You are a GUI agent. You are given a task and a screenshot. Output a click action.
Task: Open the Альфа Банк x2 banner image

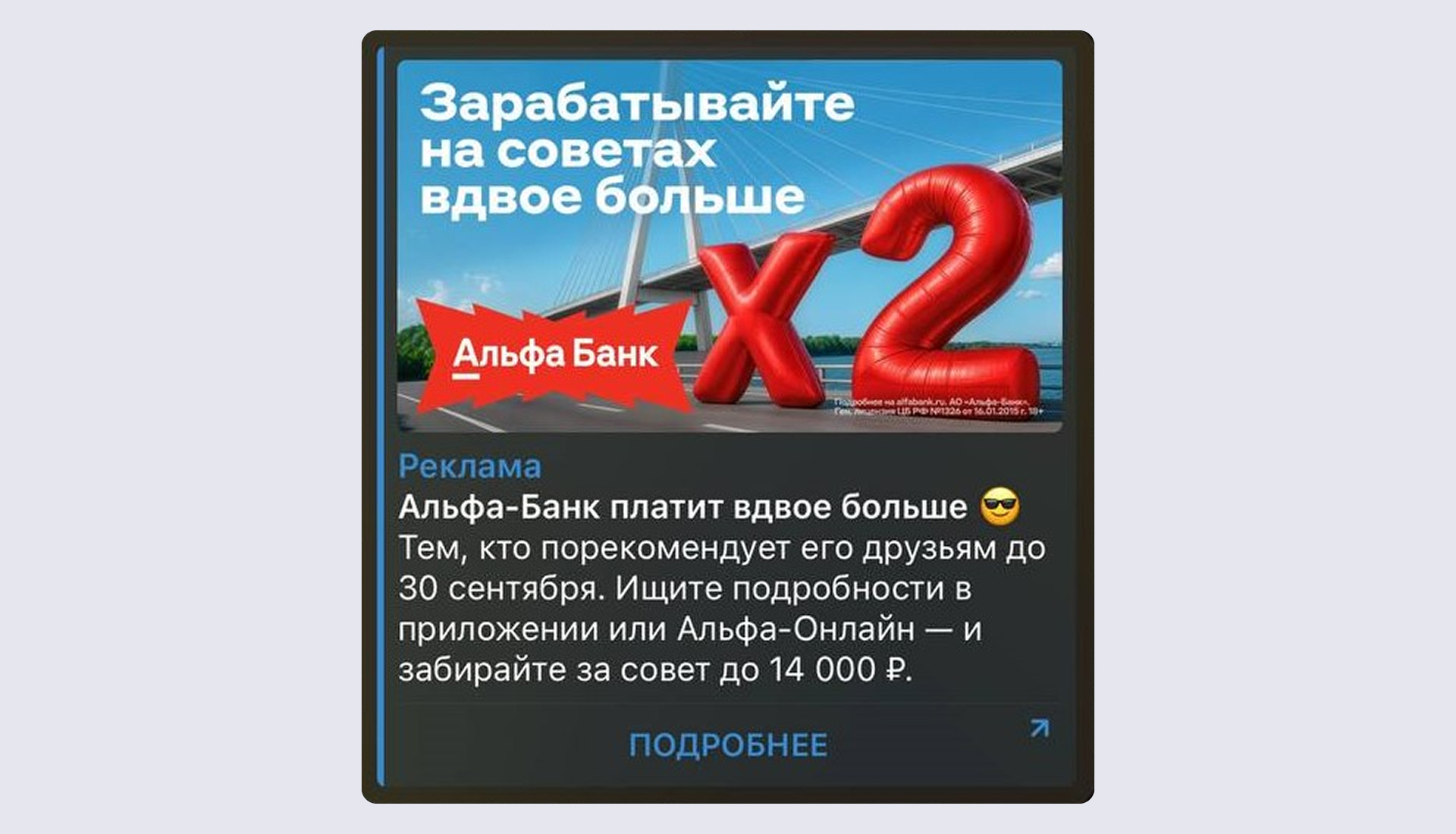pos(730,246)
